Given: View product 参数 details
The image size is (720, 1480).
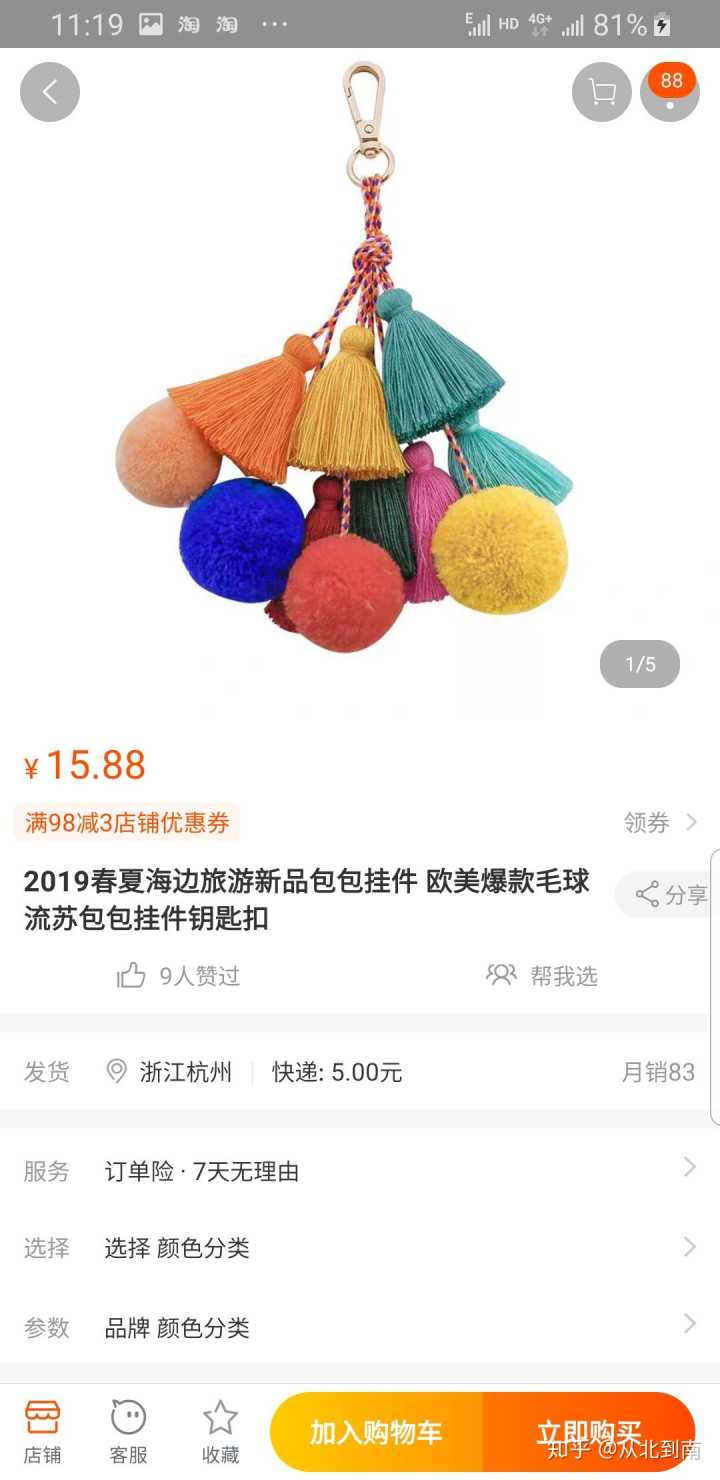Looking at the screenshot, I should [x=360, y=1327].
